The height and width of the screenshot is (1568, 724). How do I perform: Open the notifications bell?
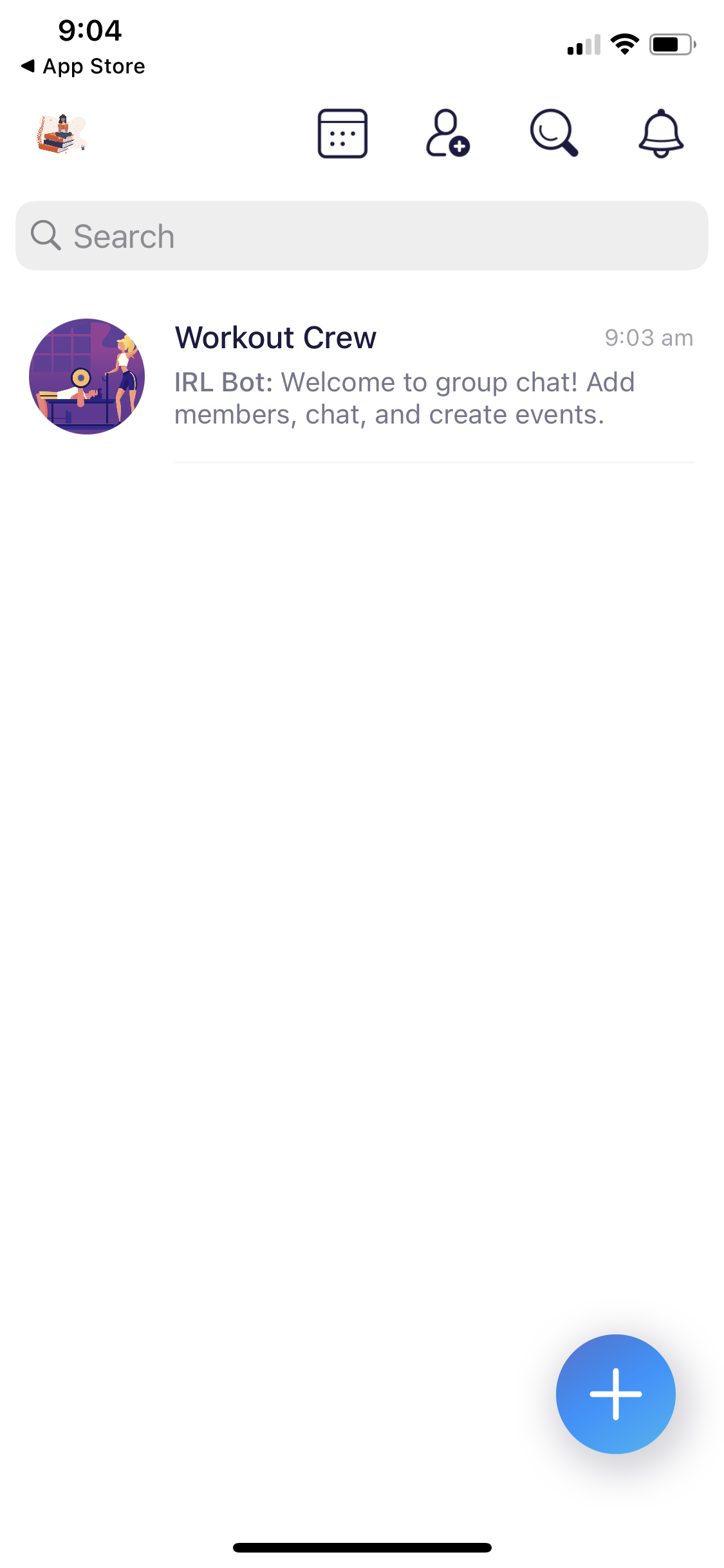[x=660, y=133]
